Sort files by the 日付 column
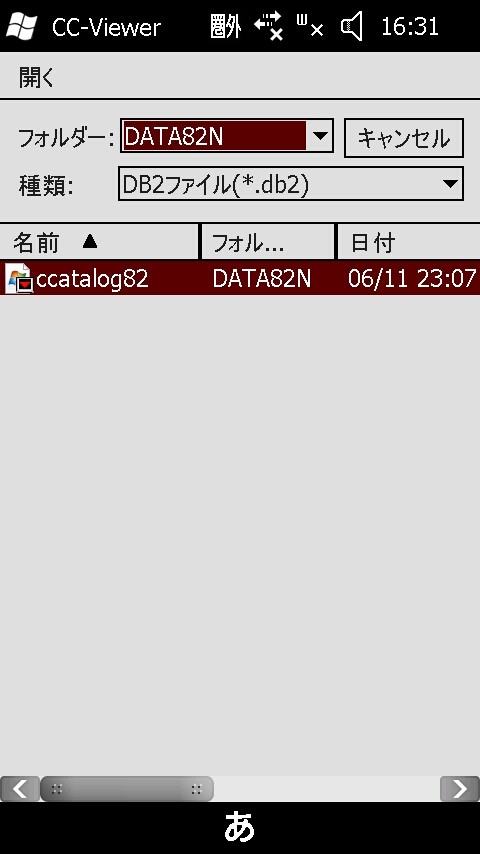This screenshot has width=480, height=854. pyautogui.click(x=408, y=242)
